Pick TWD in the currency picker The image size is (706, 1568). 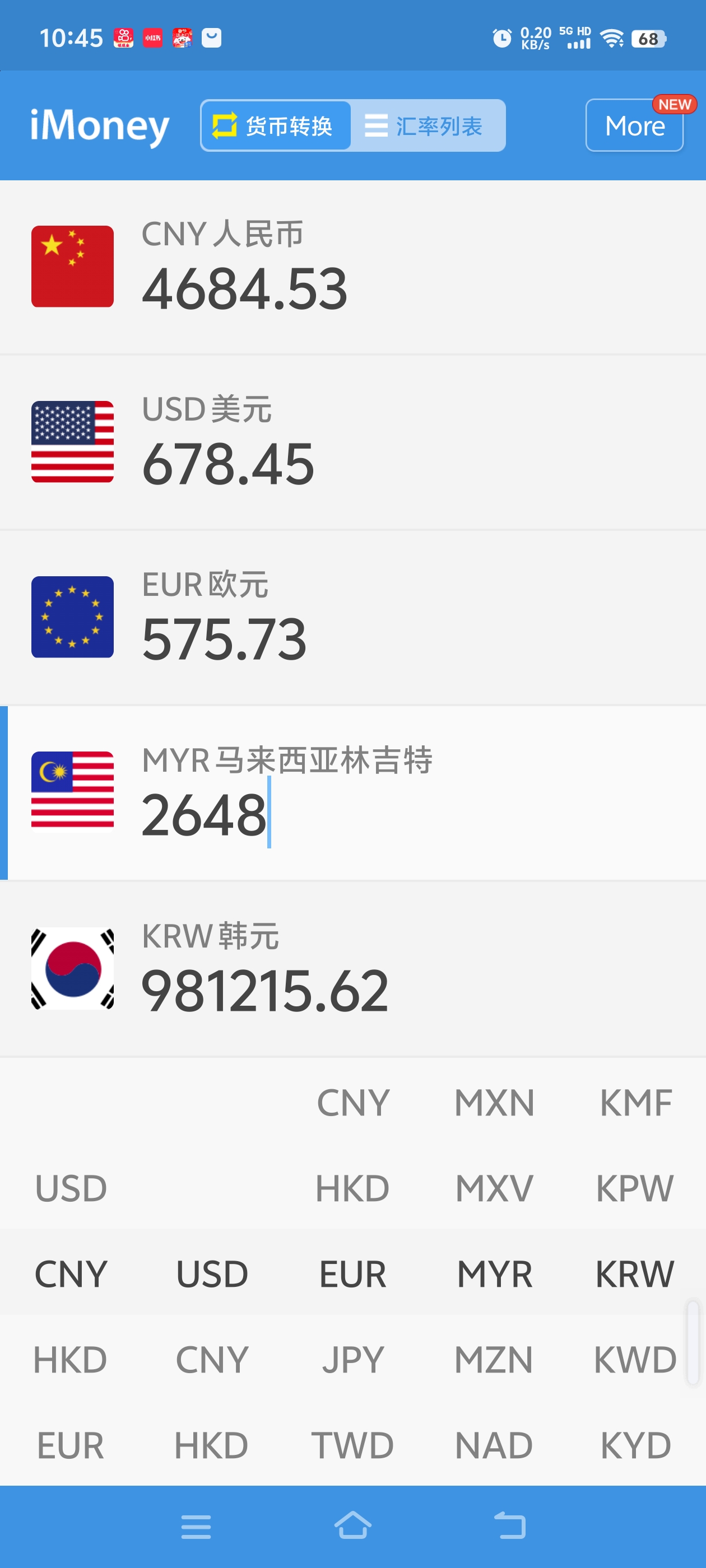(352, 1446)
